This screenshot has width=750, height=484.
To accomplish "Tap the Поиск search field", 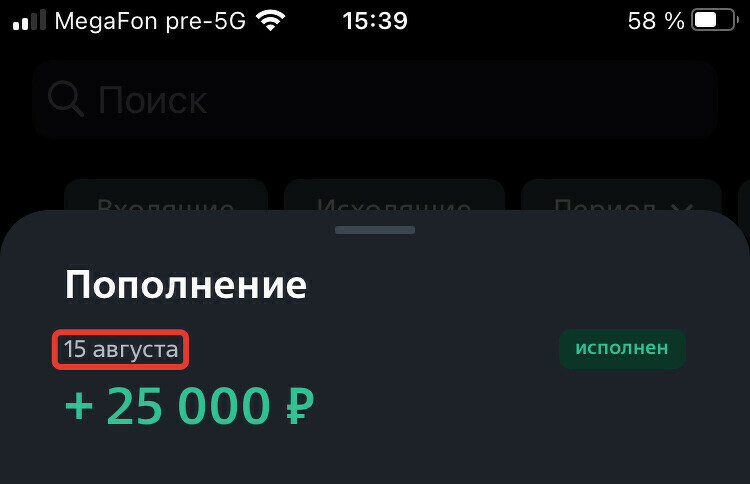I will tap(374, 99).
